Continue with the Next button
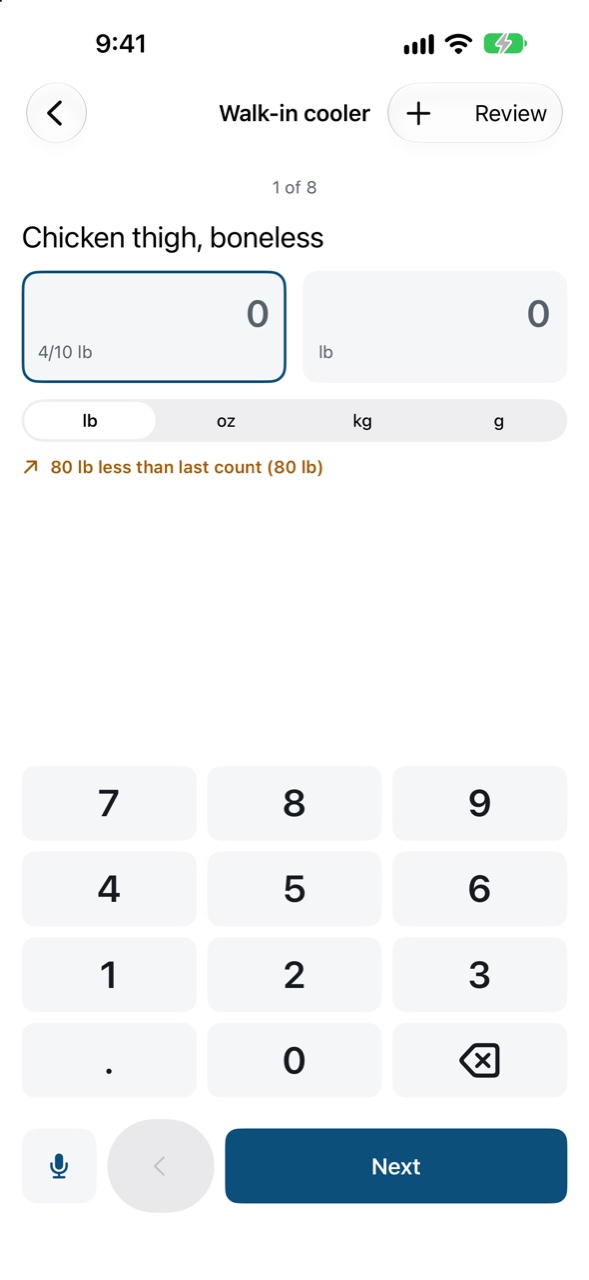The image size is (589, 1280). 396,1166
